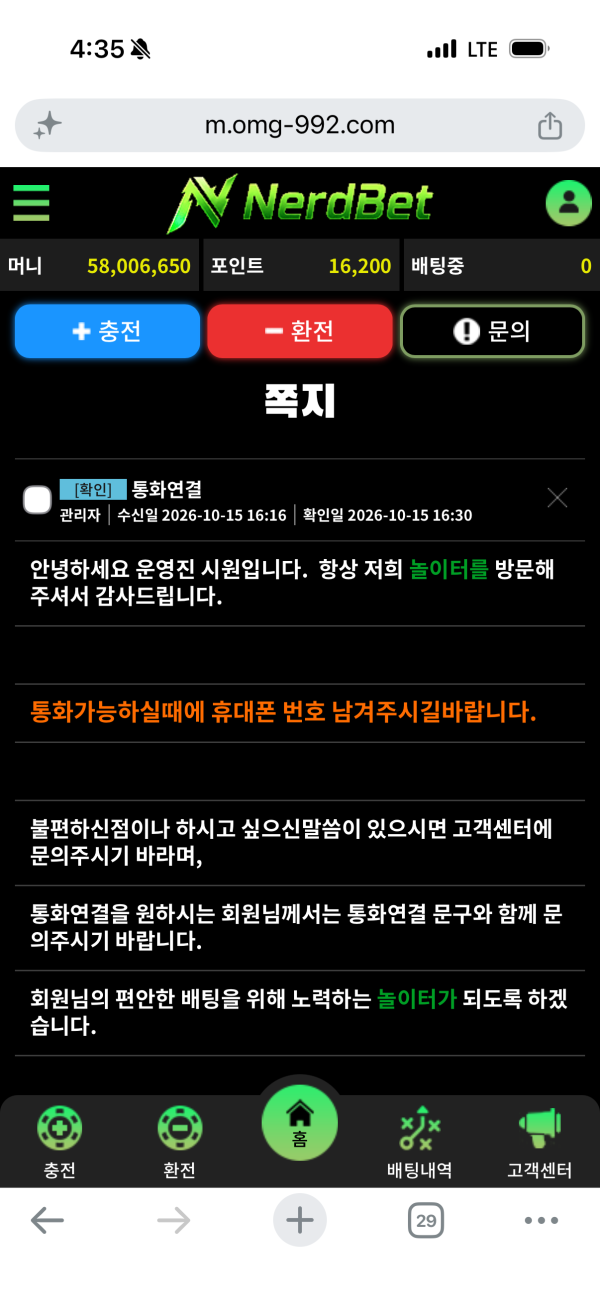Viewport: 600px width, 1304px height.
Task: Open 환전 in the bottom navigation
Action: point(180,1142)
